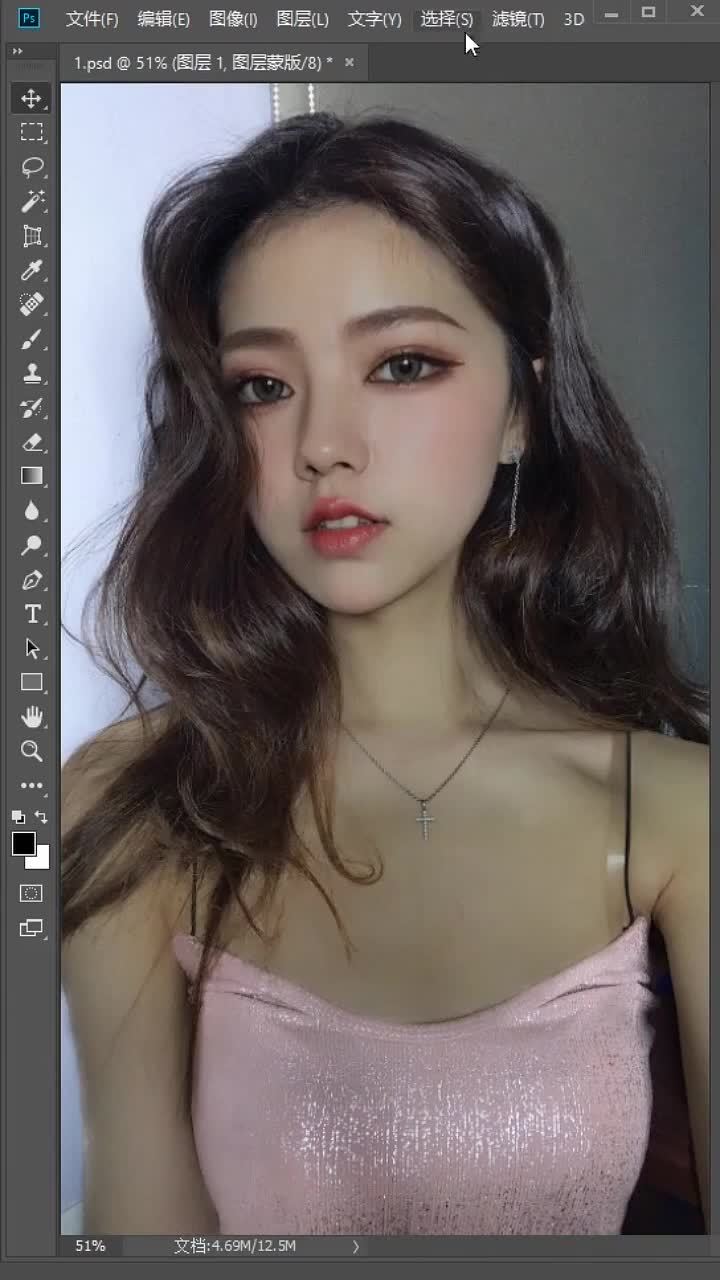Open the 图层(L) menu
This screenshot has width=720, height=1280.
pos(302,19)
